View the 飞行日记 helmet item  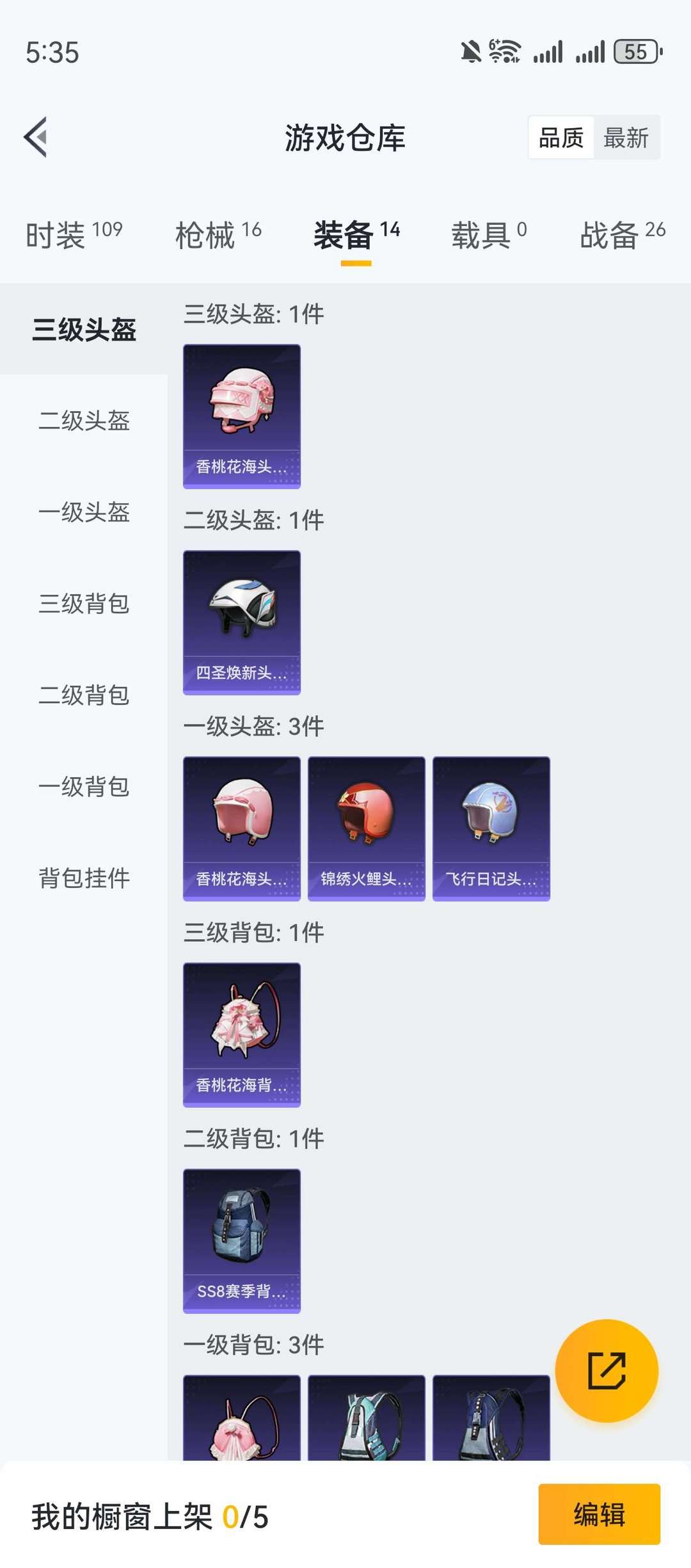491,828
